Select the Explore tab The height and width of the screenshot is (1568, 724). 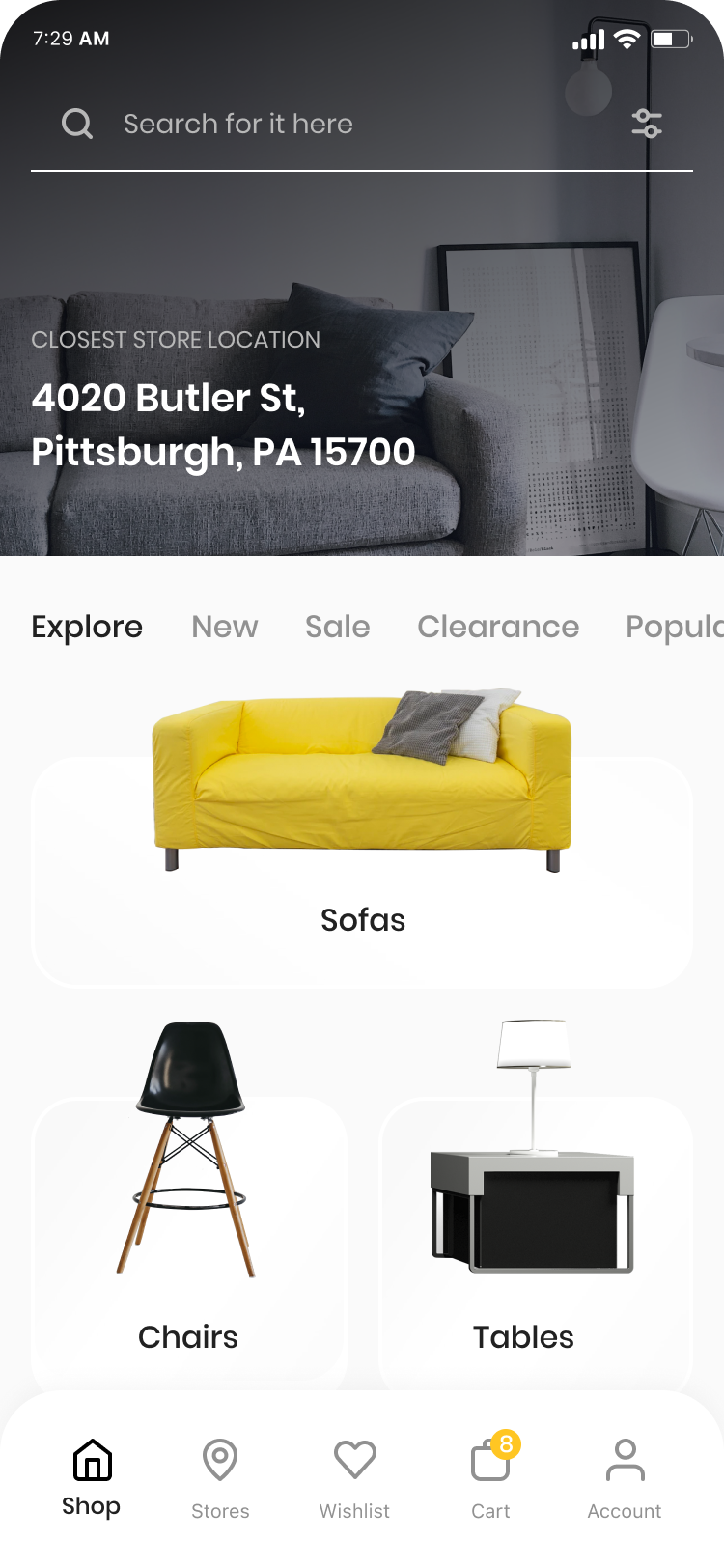[87, 627]
